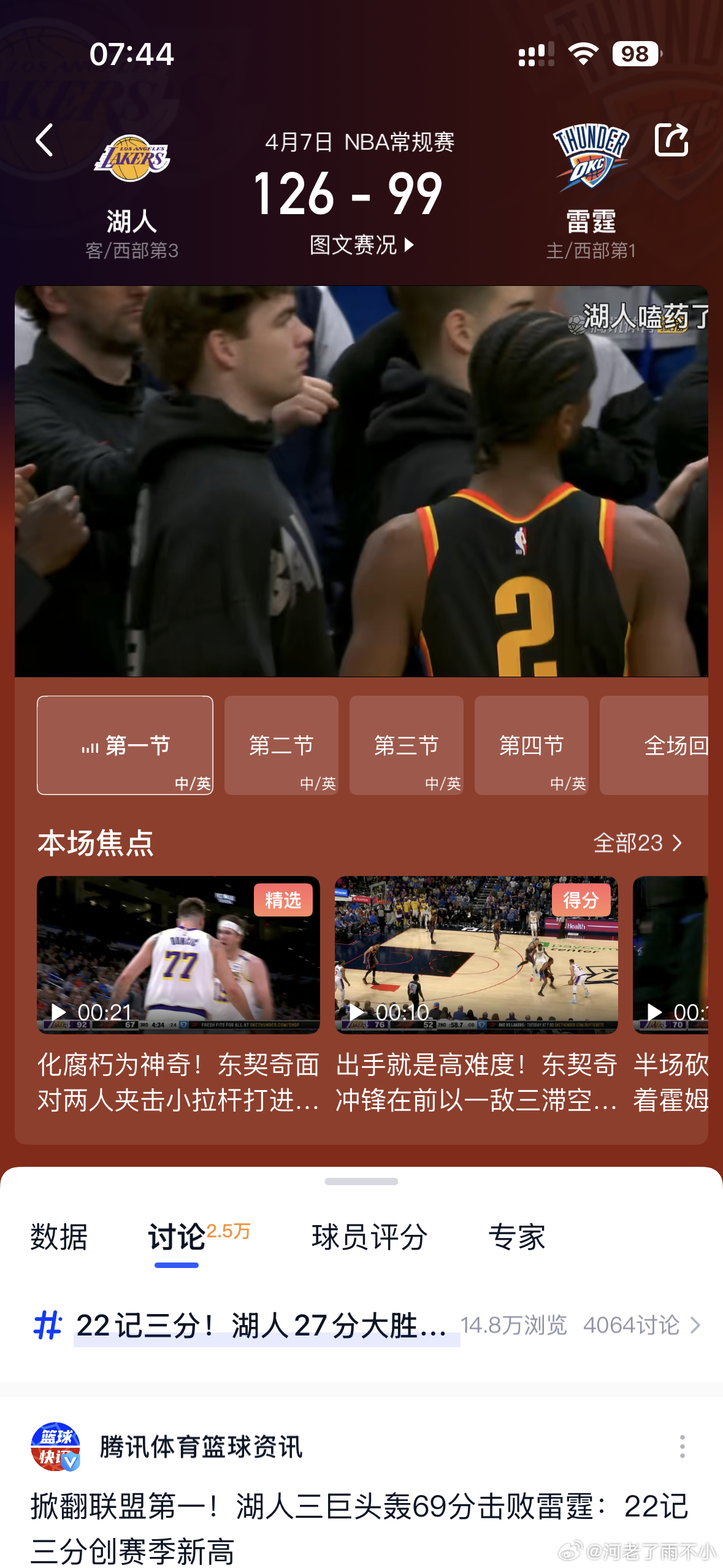Share this game via the top-right icon
The width and height of the screenshot is (723, 1568).
[x=671, y=140]
